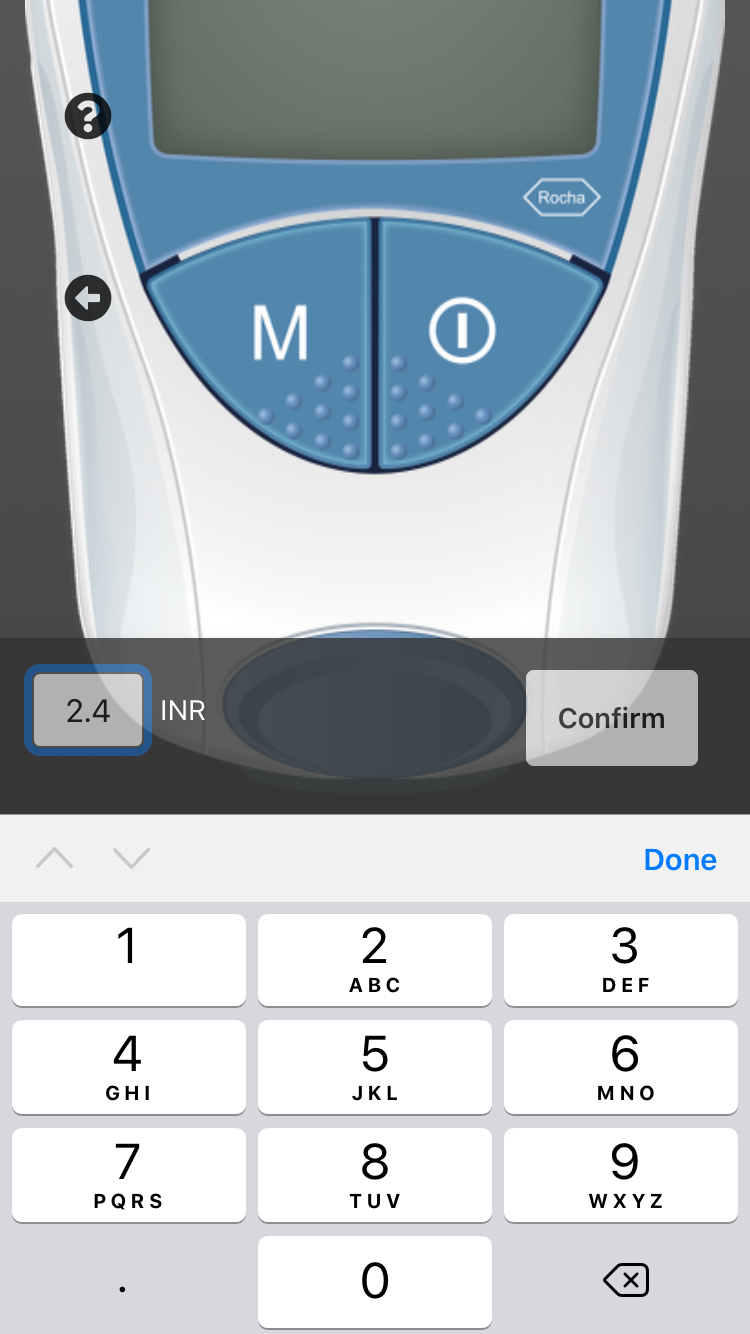
Task: Tap the back arrow icon
Action: coord(87,297)
